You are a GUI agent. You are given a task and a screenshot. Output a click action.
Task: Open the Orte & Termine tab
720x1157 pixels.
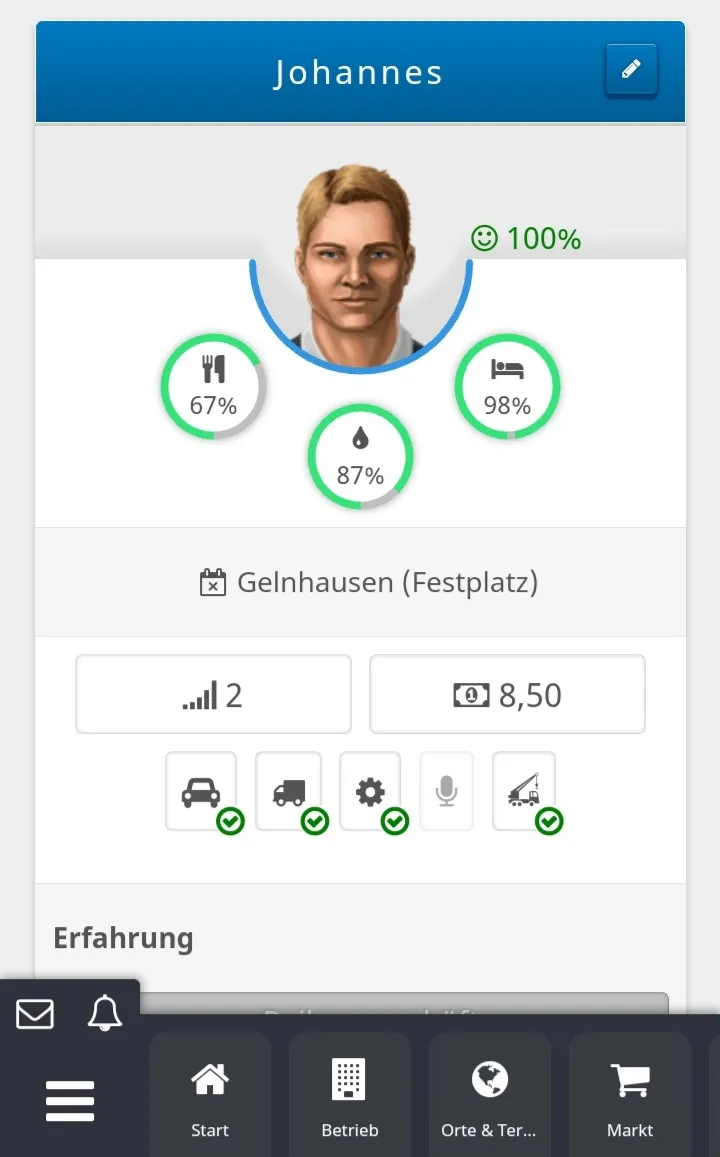click(x=489, y=1098)
